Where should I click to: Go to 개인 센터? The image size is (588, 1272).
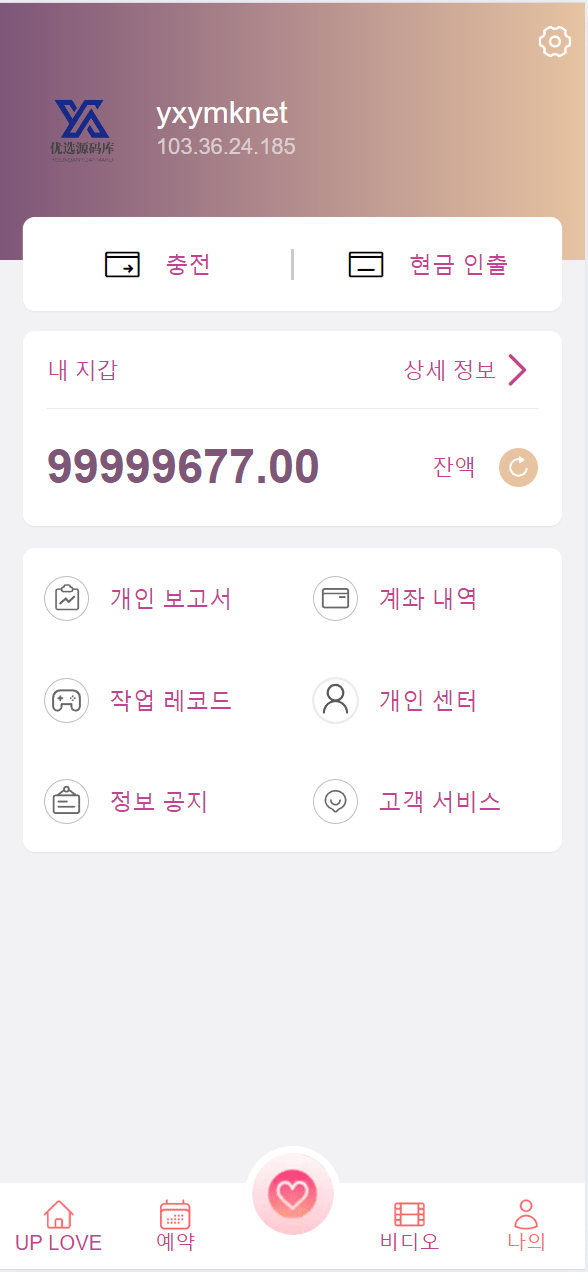[x=395, y=700]
